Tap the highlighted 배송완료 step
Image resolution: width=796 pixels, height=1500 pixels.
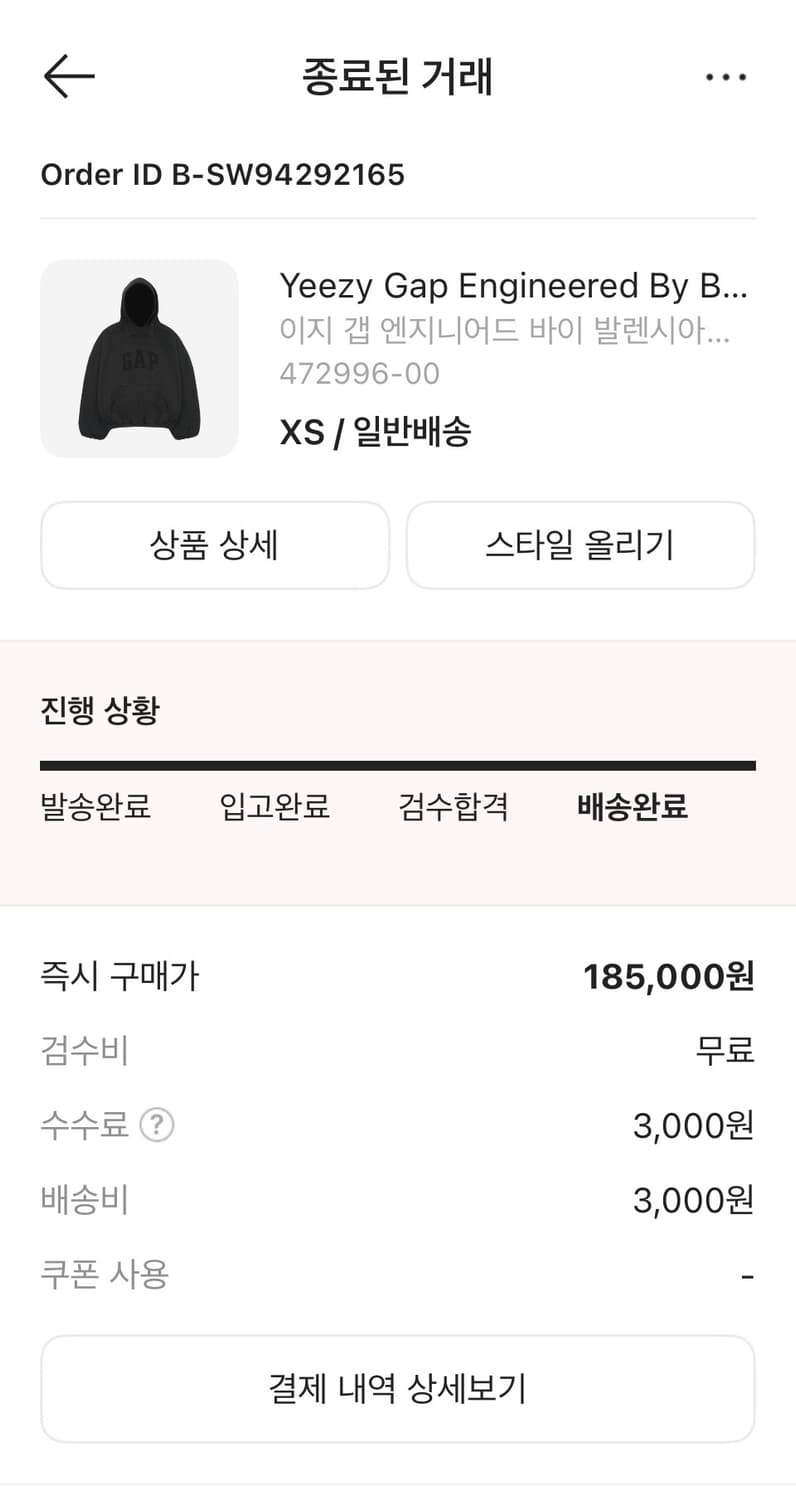tap(632, 807)
